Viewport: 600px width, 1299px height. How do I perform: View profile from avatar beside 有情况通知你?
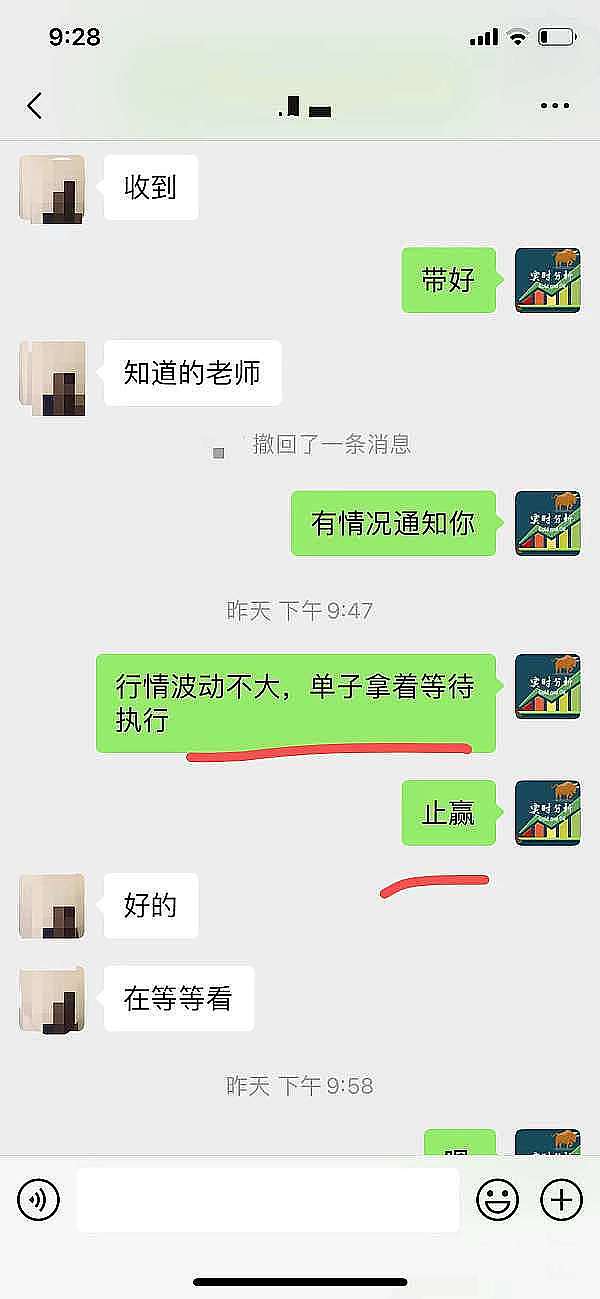(x=547, y=523)
